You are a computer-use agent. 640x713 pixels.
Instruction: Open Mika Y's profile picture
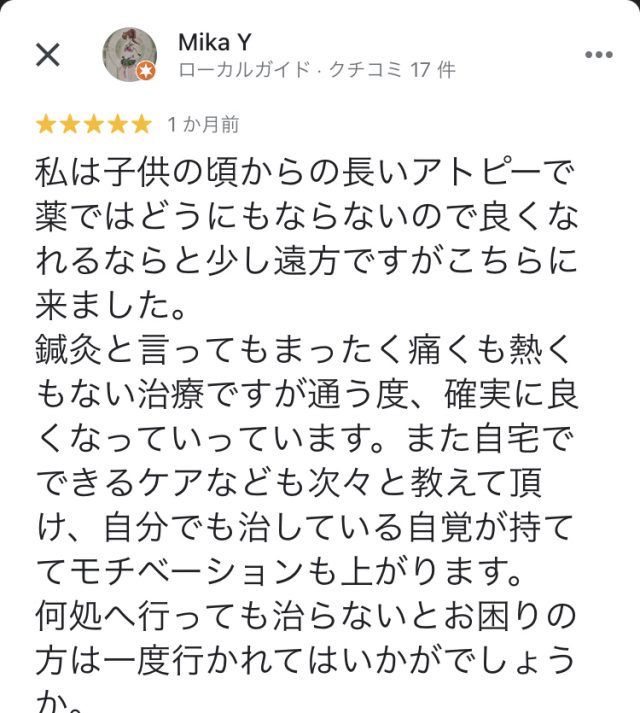pyautogui.click(x=130, y=54)
